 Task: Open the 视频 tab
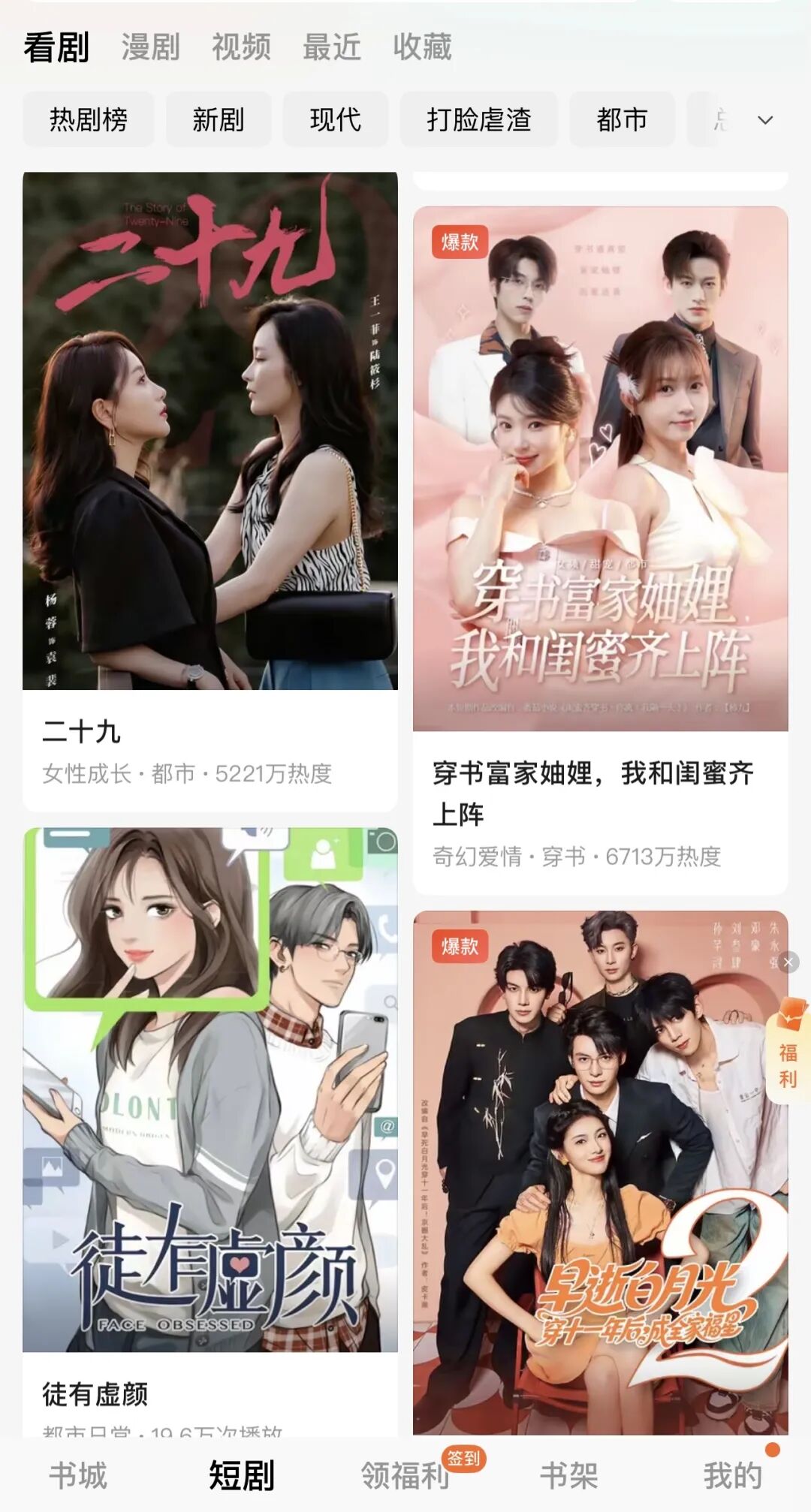pos(241,47)
